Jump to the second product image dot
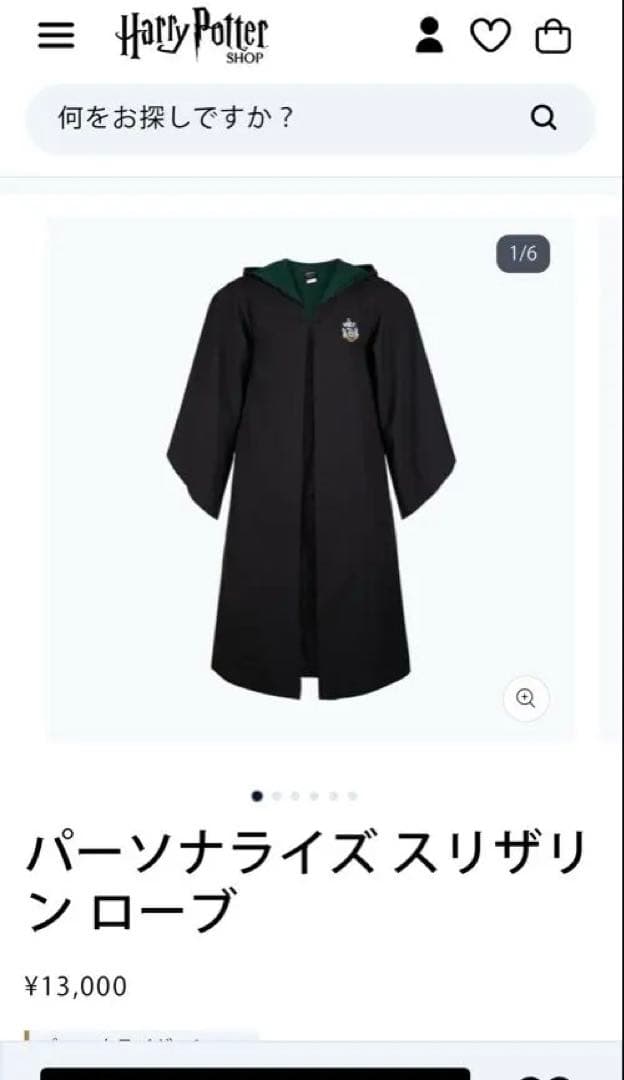Viewport: 624px width, 1080px height. click(x=277, y=796)
